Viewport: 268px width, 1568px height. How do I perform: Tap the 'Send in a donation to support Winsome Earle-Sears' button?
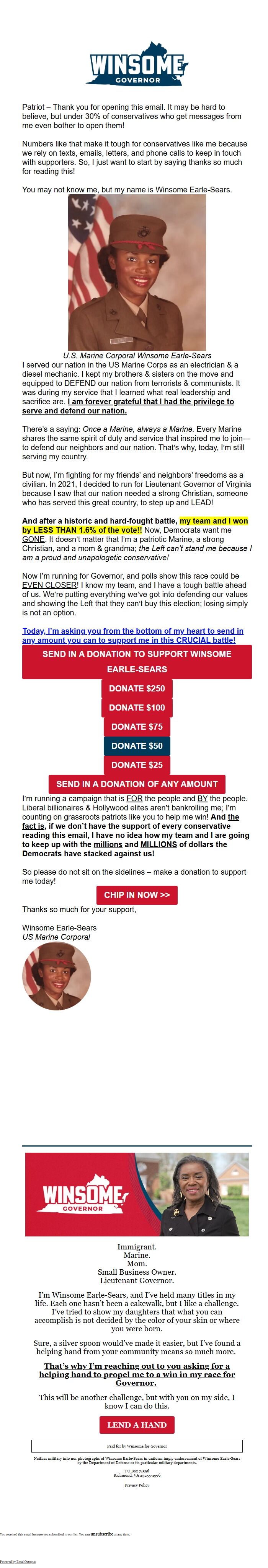(136, 661)
